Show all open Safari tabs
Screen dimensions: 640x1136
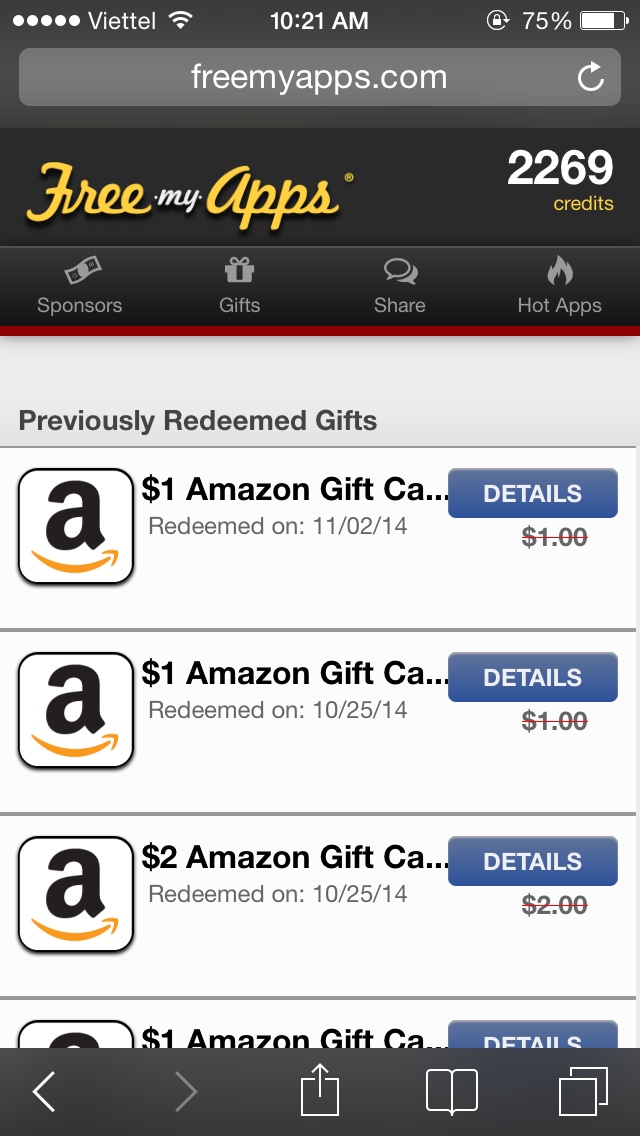pos(583,1091)
